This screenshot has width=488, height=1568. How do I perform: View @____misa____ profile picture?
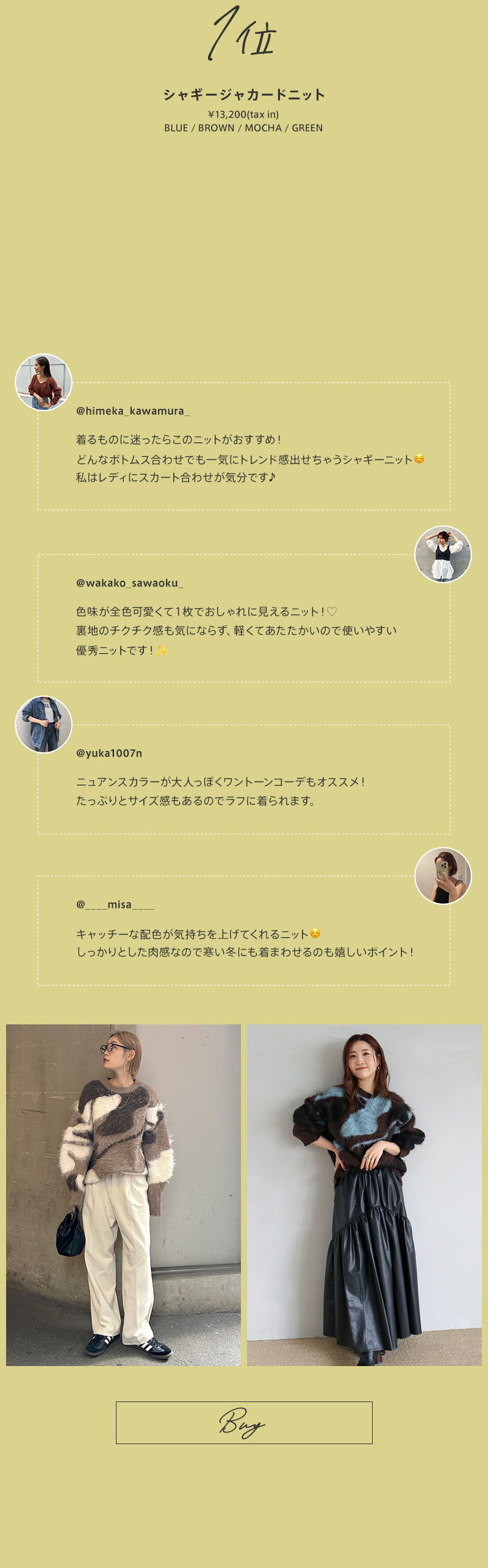443,876
